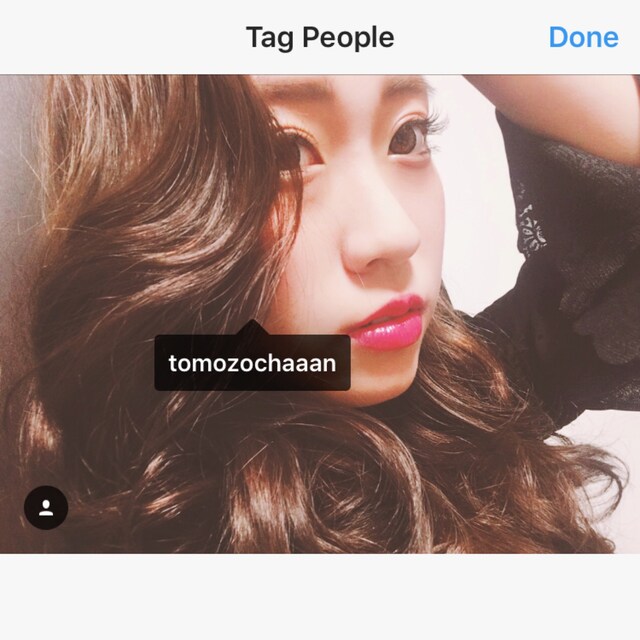
Task: Tap the person tag icon on photo
Action: click(46, 508)
